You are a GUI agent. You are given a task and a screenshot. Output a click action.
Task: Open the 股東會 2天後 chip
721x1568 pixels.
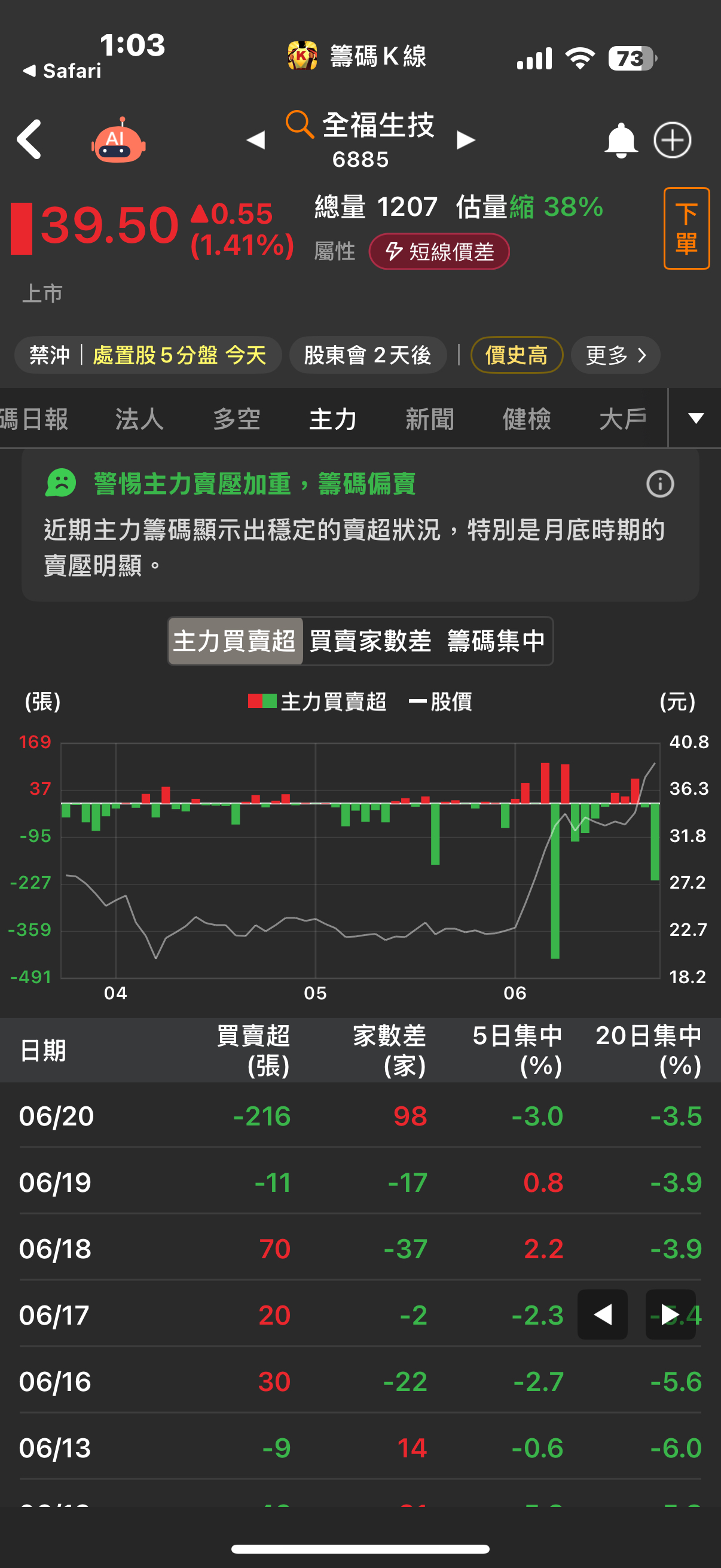[368, 355]
